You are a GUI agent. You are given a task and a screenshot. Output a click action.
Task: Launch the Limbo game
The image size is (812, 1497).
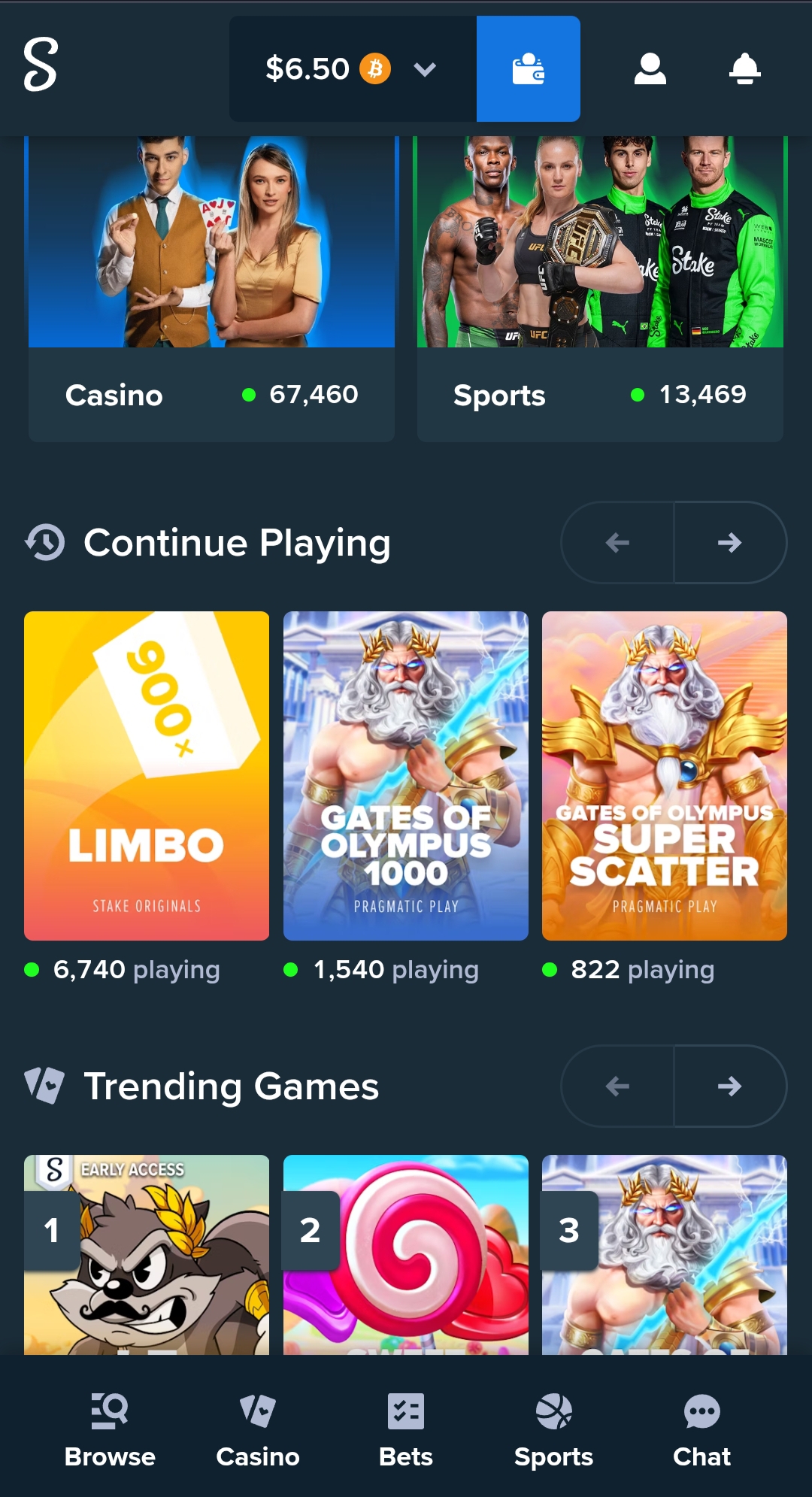[x=147, y=775]
